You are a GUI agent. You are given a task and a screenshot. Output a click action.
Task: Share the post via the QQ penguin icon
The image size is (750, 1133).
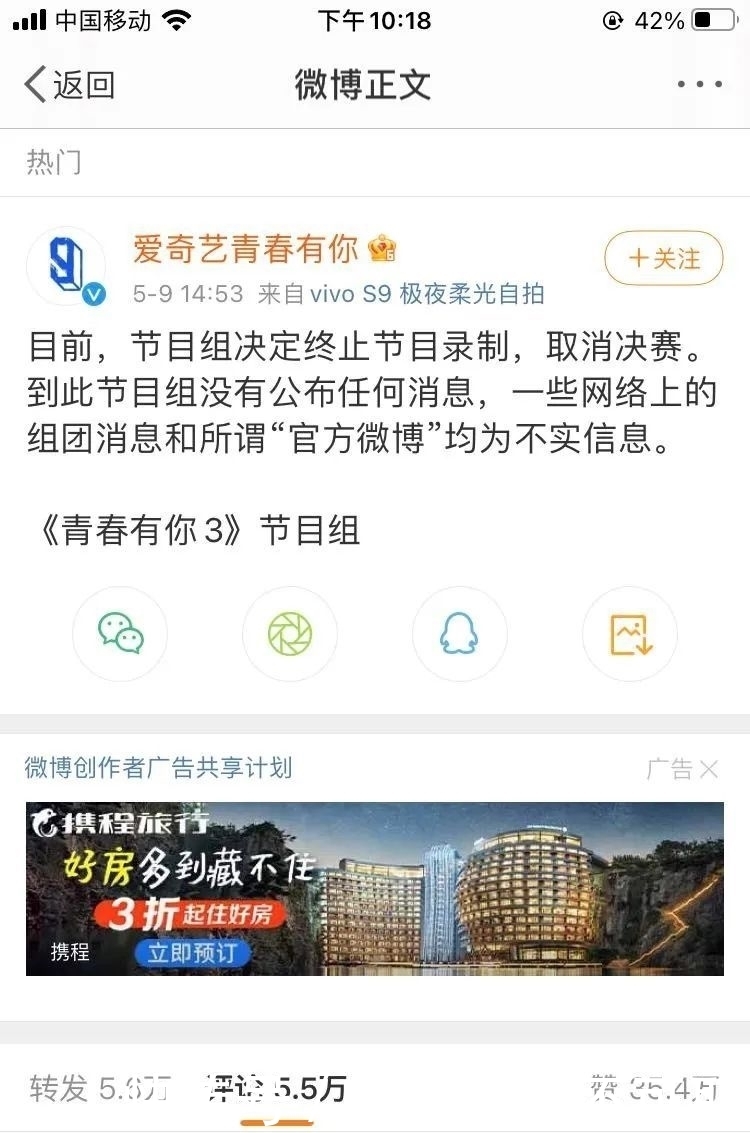459,634
